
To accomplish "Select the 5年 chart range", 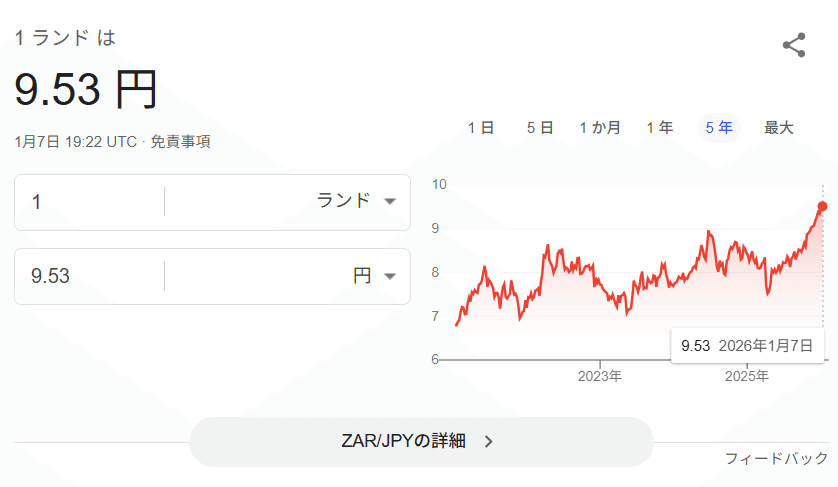I will [719, 128].
